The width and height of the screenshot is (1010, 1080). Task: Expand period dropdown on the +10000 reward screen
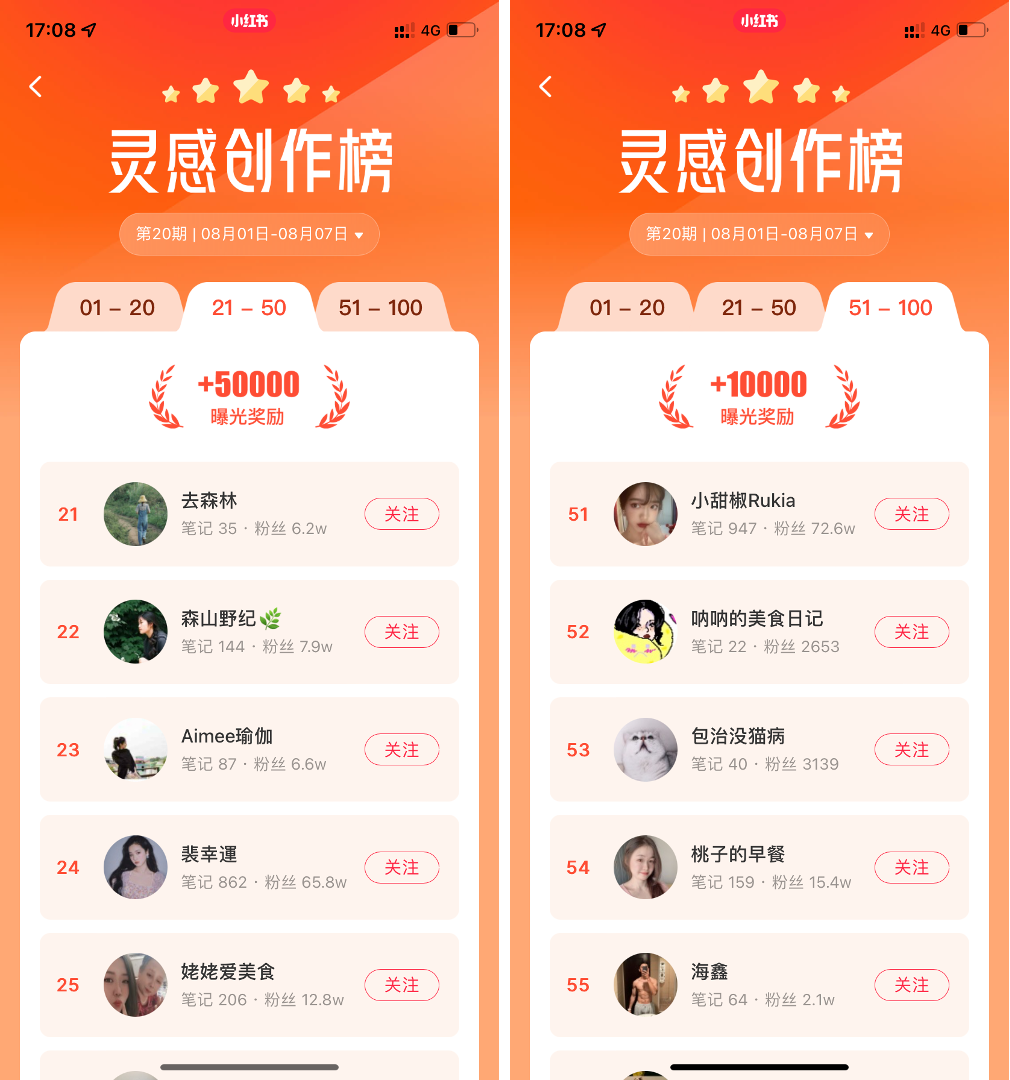(x=759, y=234)
